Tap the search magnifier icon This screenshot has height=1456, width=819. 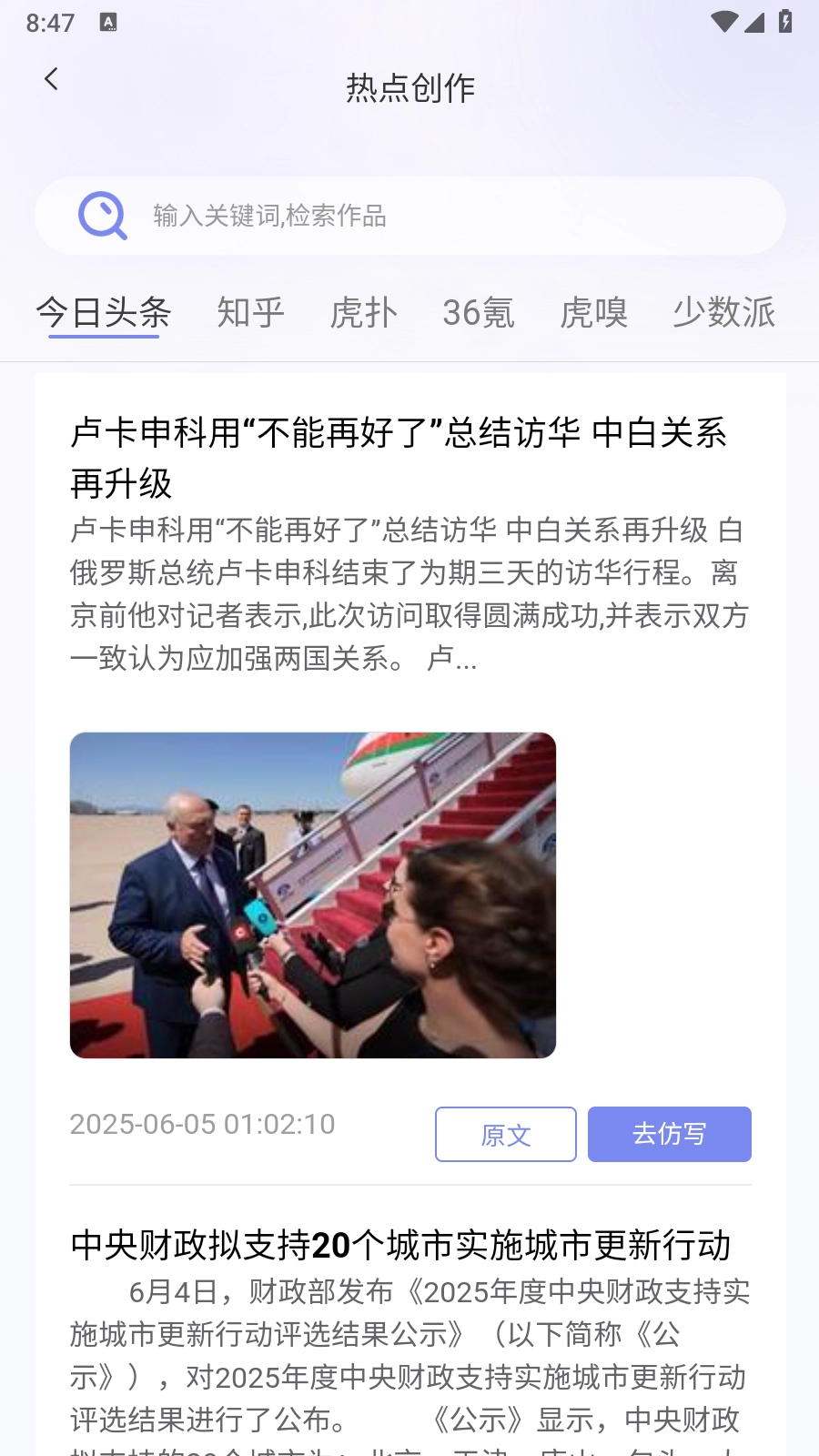click(x=102, y=216)
